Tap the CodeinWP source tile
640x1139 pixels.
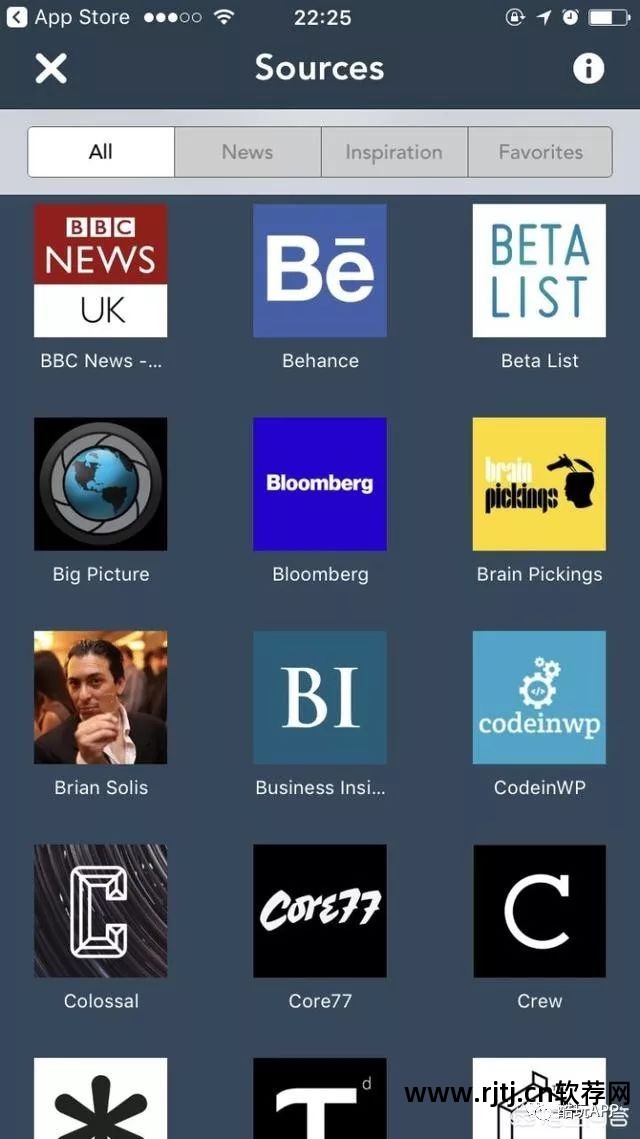[539, 697]
